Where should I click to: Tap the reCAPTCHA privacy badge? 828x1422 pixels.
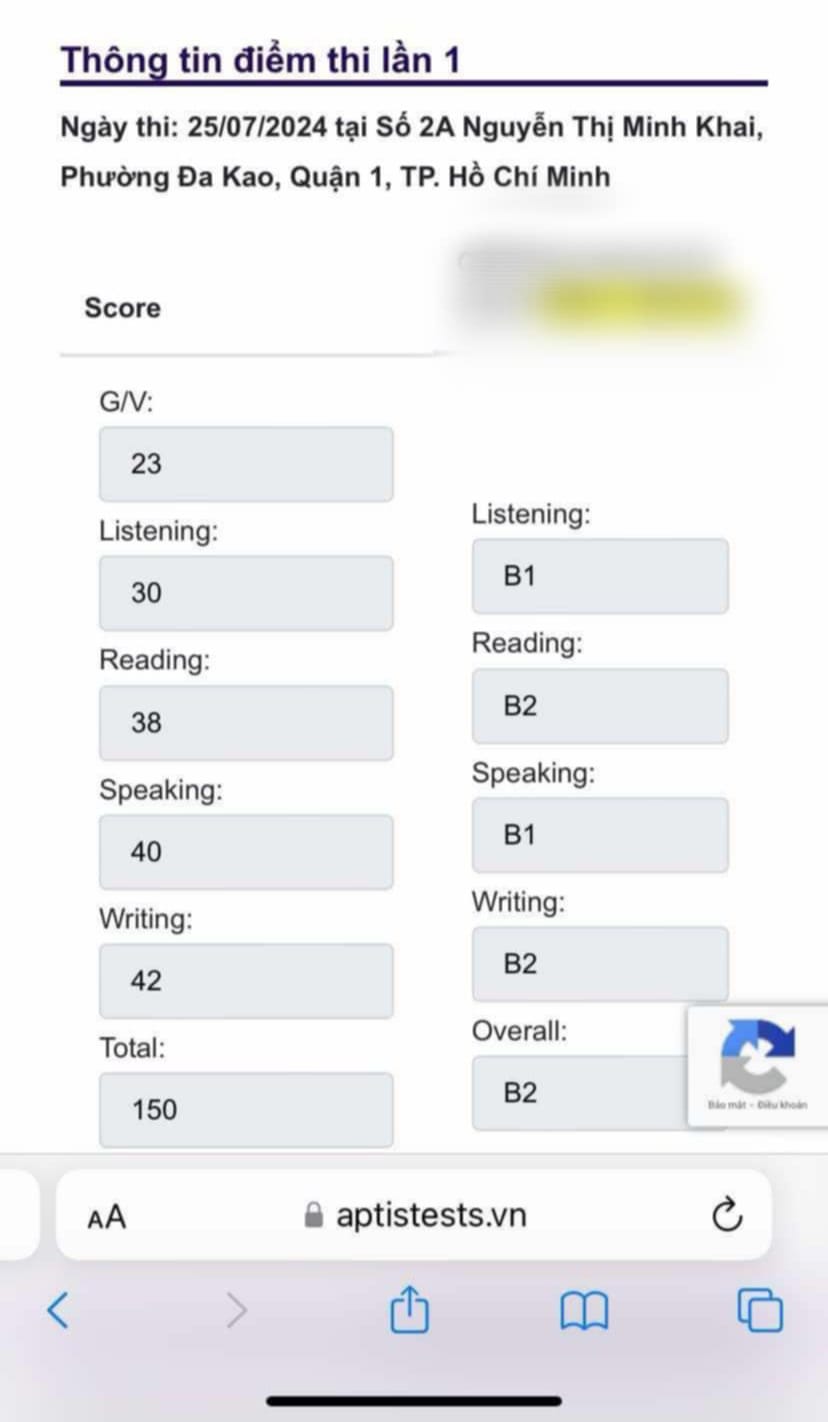coord(758,1066)
